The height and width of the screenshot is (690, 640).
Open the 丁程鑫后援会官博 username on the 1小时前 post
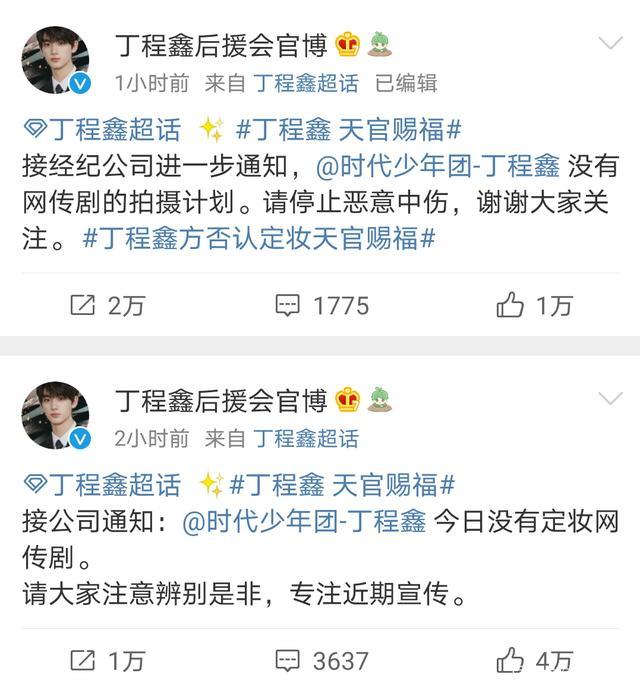[x=221, y=45]
